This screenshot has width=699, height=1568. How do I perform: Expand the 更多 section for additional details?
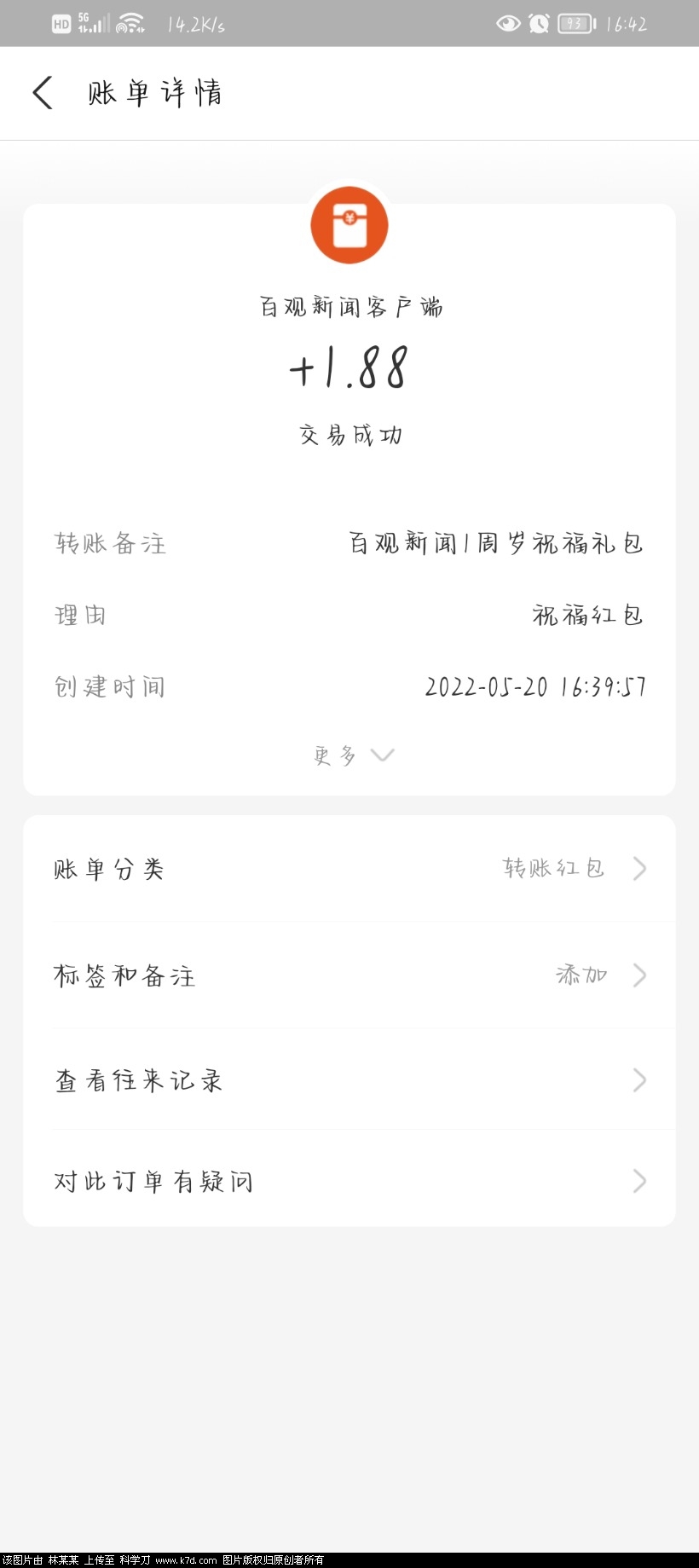click(351, 754)
